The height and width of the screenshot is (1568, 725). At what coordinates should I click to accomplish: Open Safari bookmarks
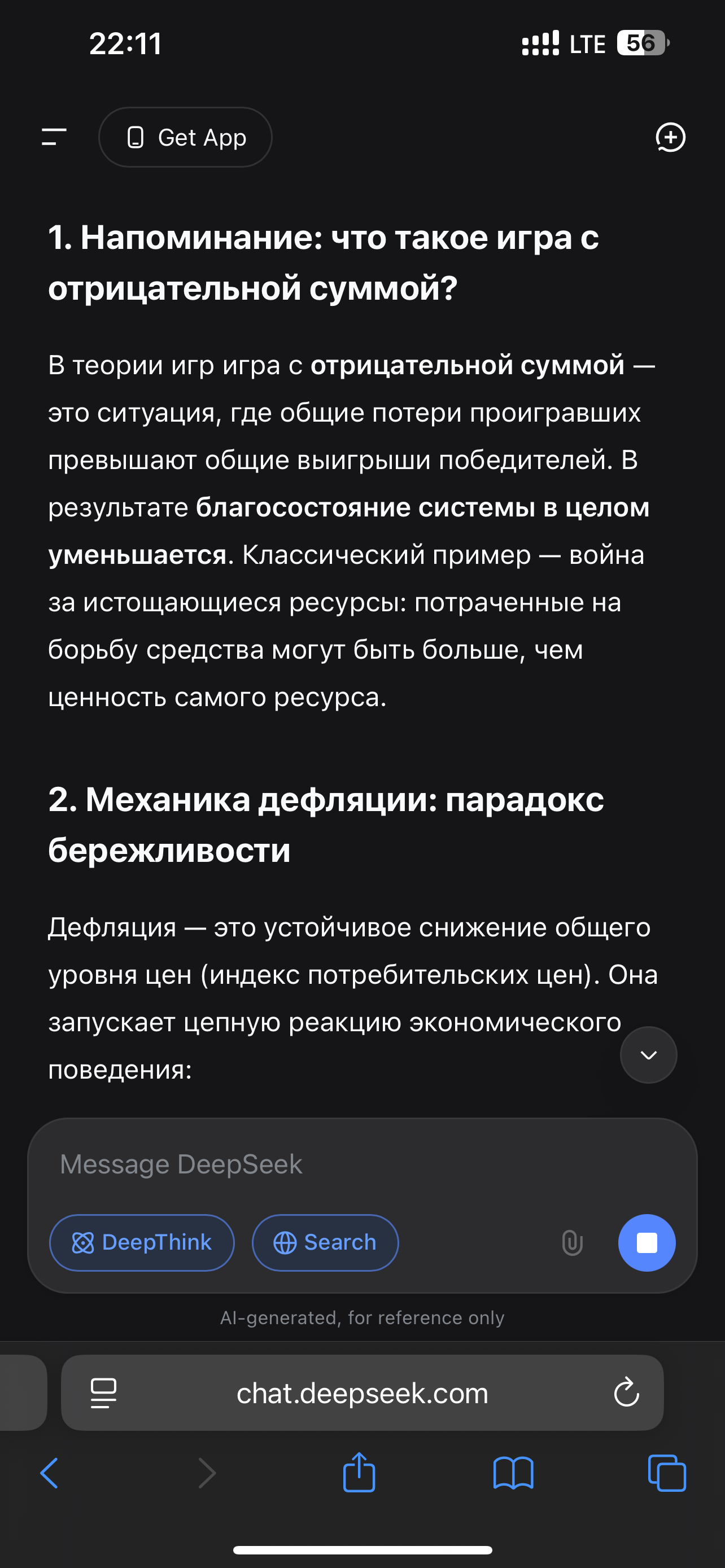coord(513,1473)
